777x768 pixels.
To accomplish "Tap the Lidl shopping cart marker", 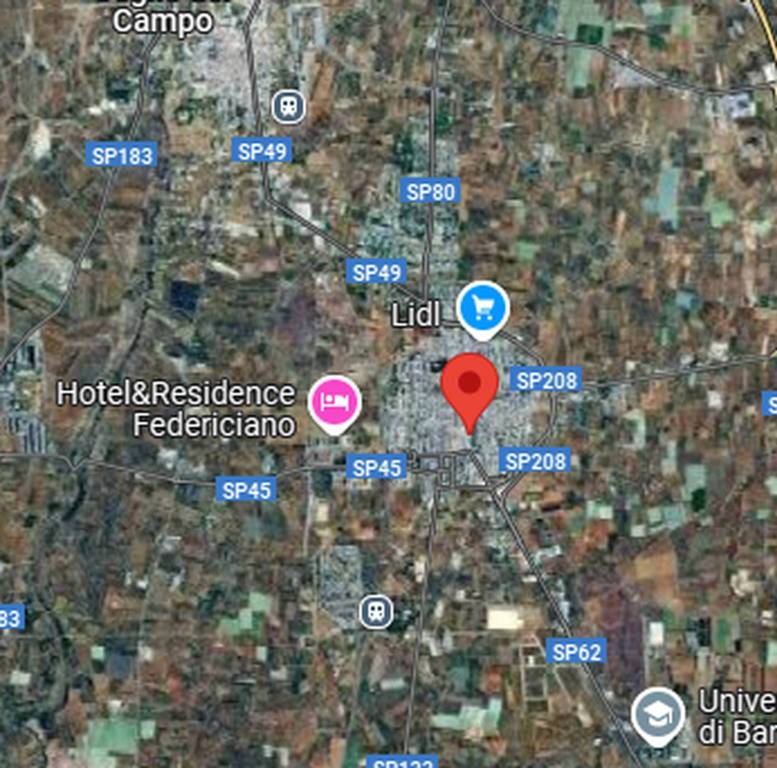I will 483,308.
